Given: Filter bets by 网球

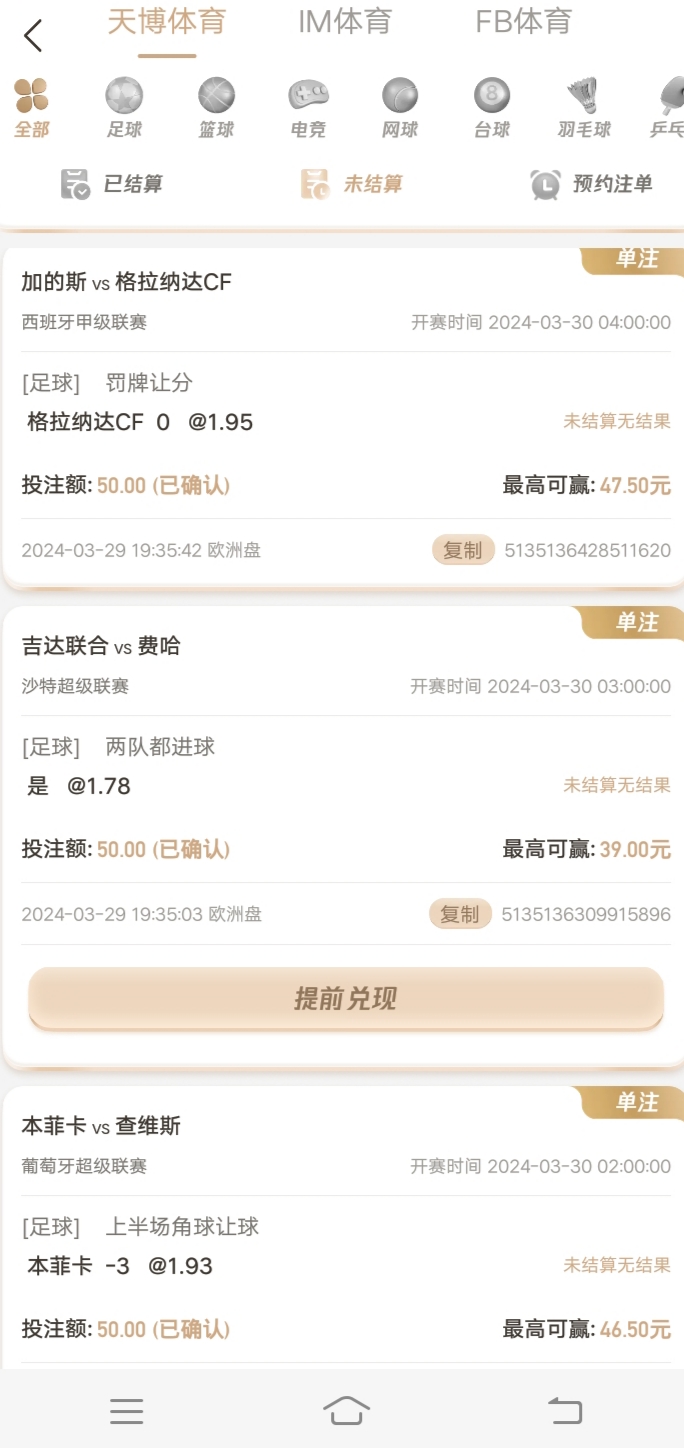Looking at the screenshot, I should [x=400, y=108].
